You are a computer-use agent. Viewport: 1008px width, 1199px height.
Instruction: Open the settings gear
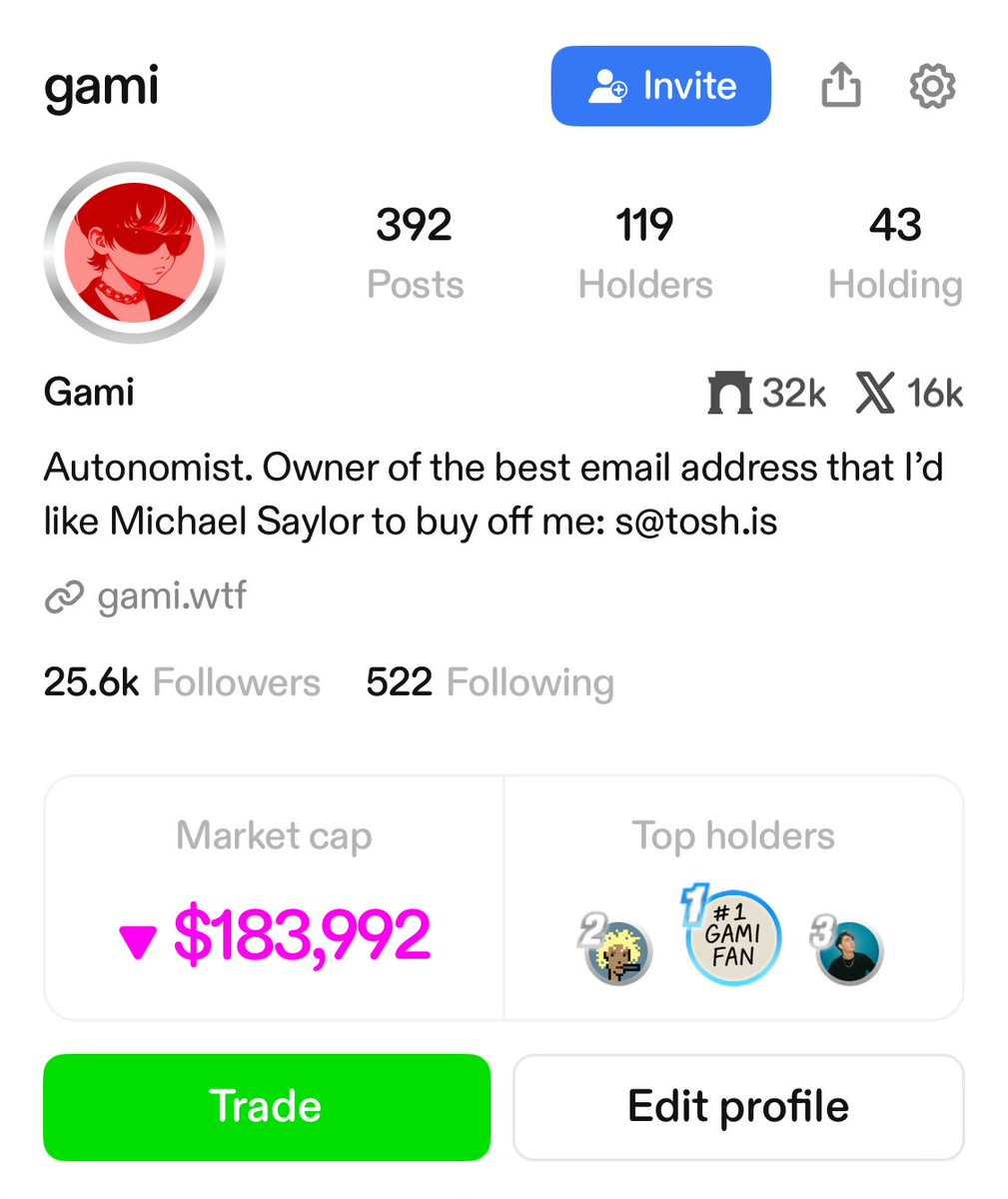pyautogui.click(x=932, y=86)
